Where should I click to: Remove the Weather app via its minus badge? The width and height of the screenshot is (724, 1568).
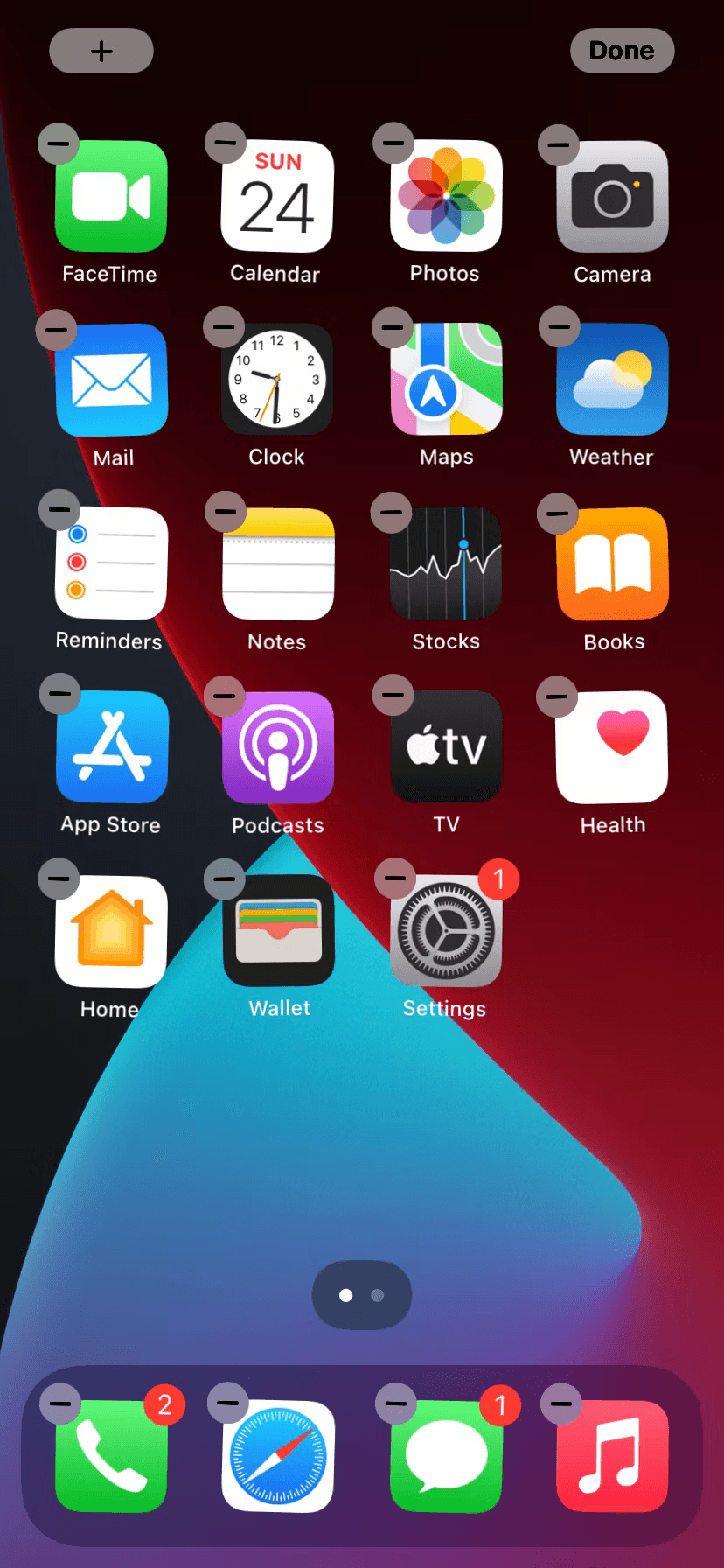pyautogui.click(x=560, y=327)
